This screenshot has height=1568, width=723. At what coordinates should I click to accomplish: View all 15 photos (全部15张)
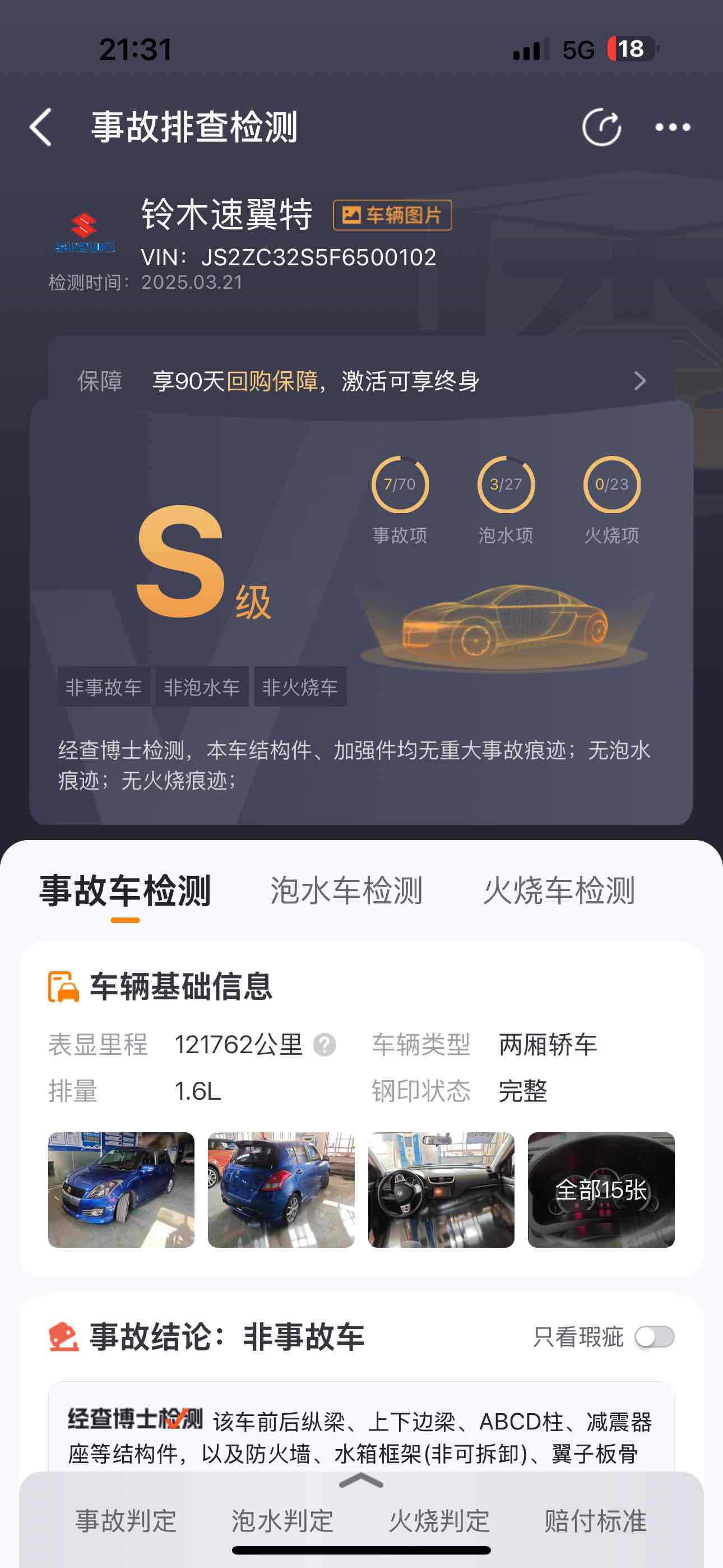(x=601, y=1189)
